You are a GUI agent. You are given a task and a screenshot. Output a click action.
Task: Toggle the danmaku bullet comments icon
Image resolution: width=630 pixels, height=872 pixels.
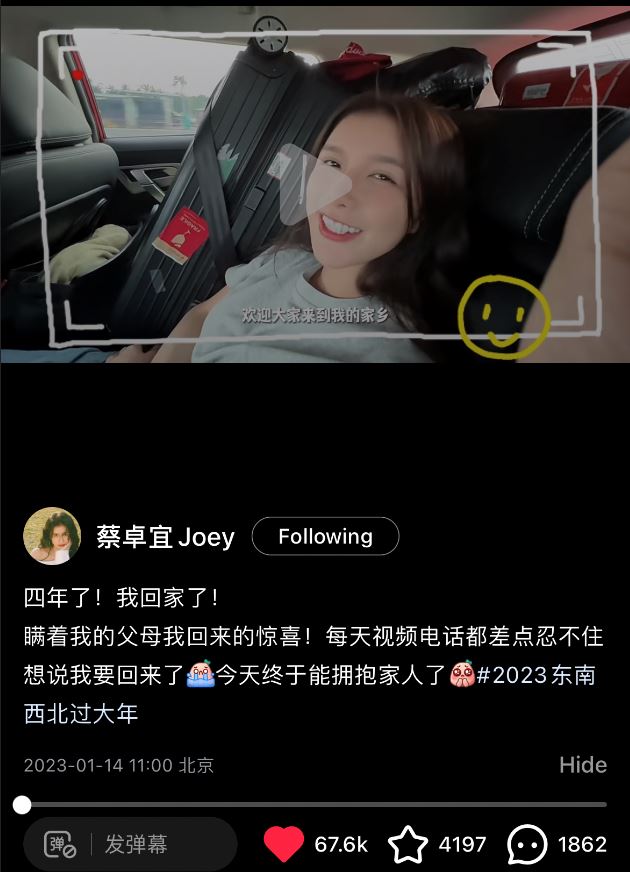tap(60, 844)
